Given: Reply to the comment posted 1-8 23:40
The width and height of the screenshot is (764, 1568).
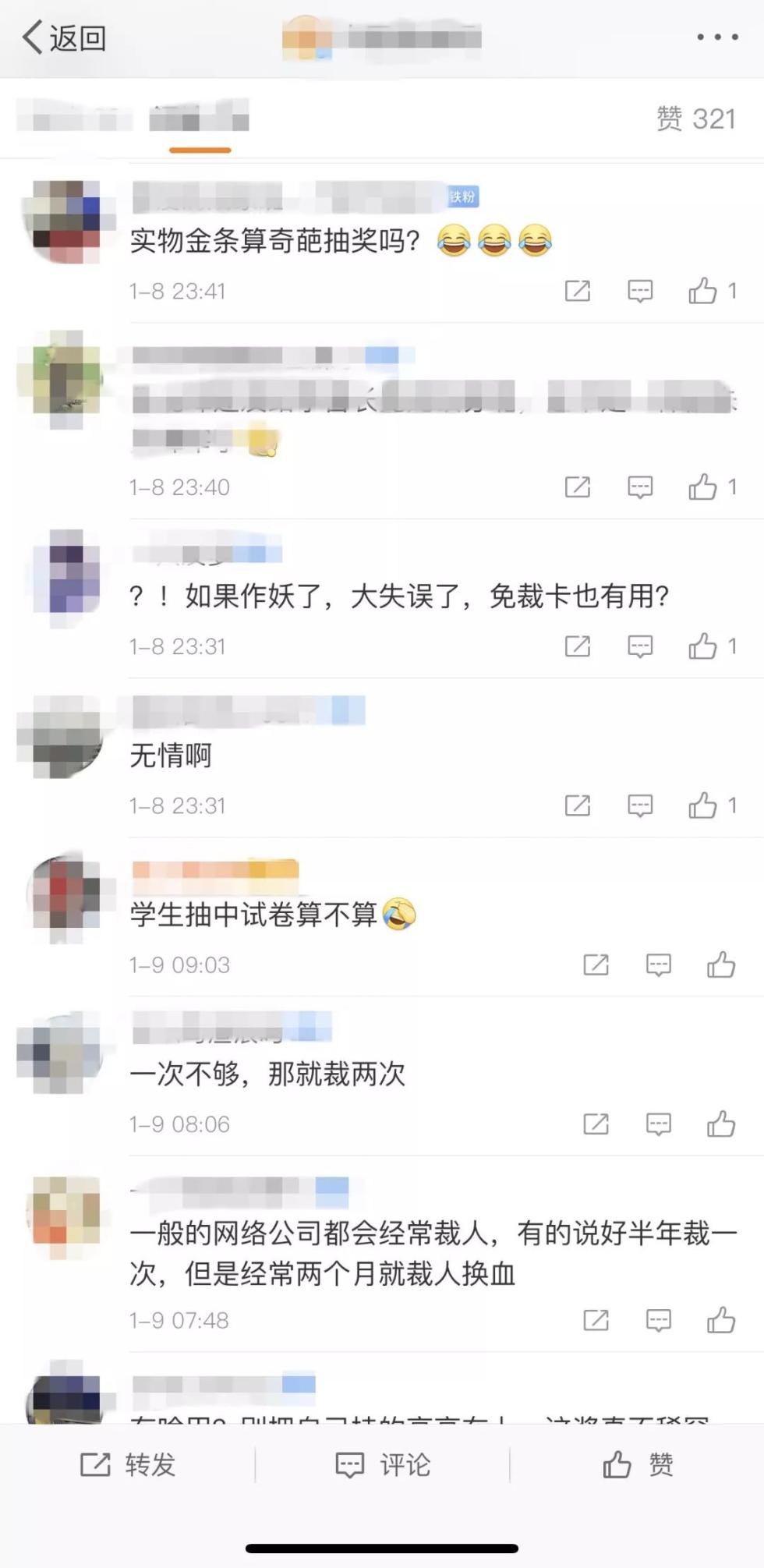Looking at the screenshot, I should point(640,487).
